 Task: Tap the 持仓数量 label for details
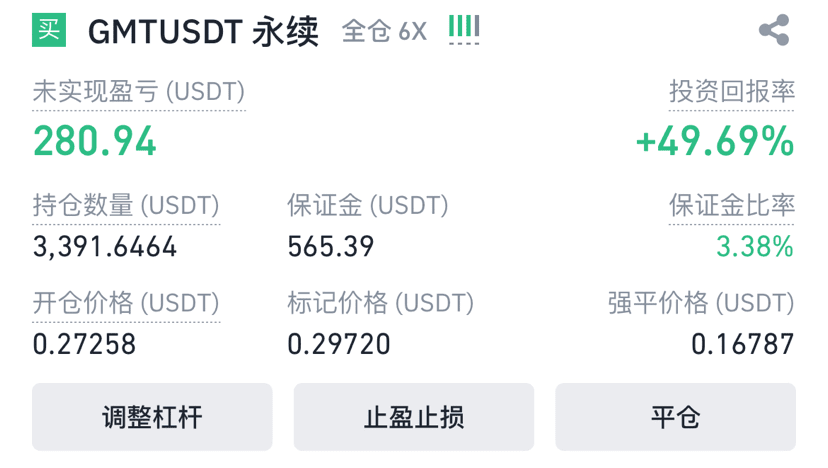tap(126, 206)
